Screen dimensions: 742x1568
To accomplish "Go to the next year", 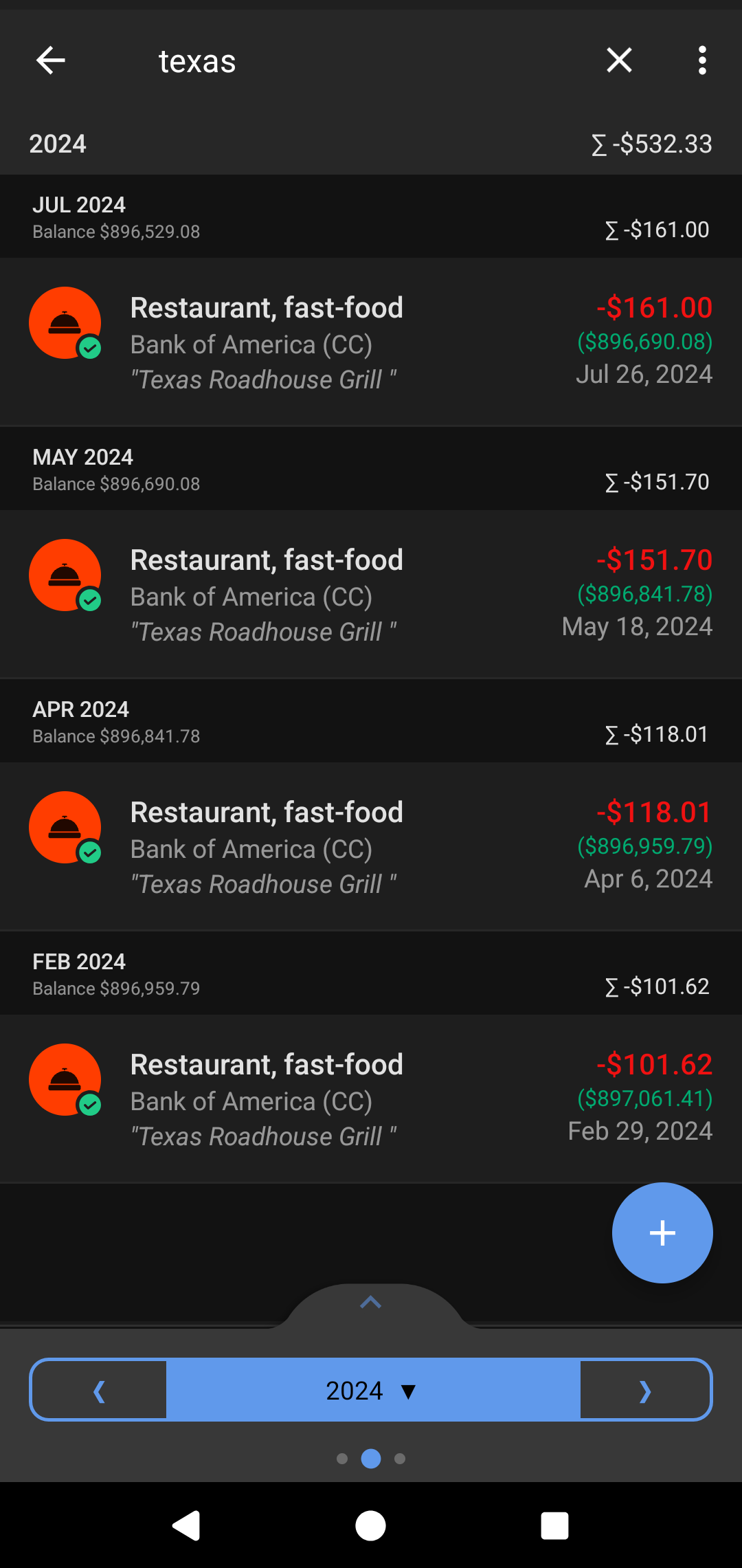I will coord(644,1390).
